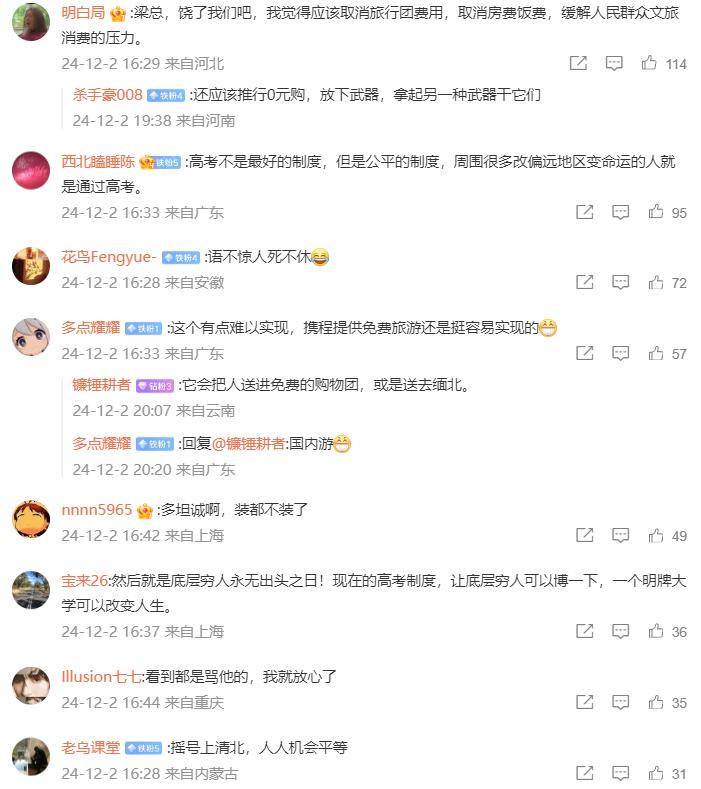
Task: Tap nnnn5965's avatar picture
Action: [x=31, y=519]
